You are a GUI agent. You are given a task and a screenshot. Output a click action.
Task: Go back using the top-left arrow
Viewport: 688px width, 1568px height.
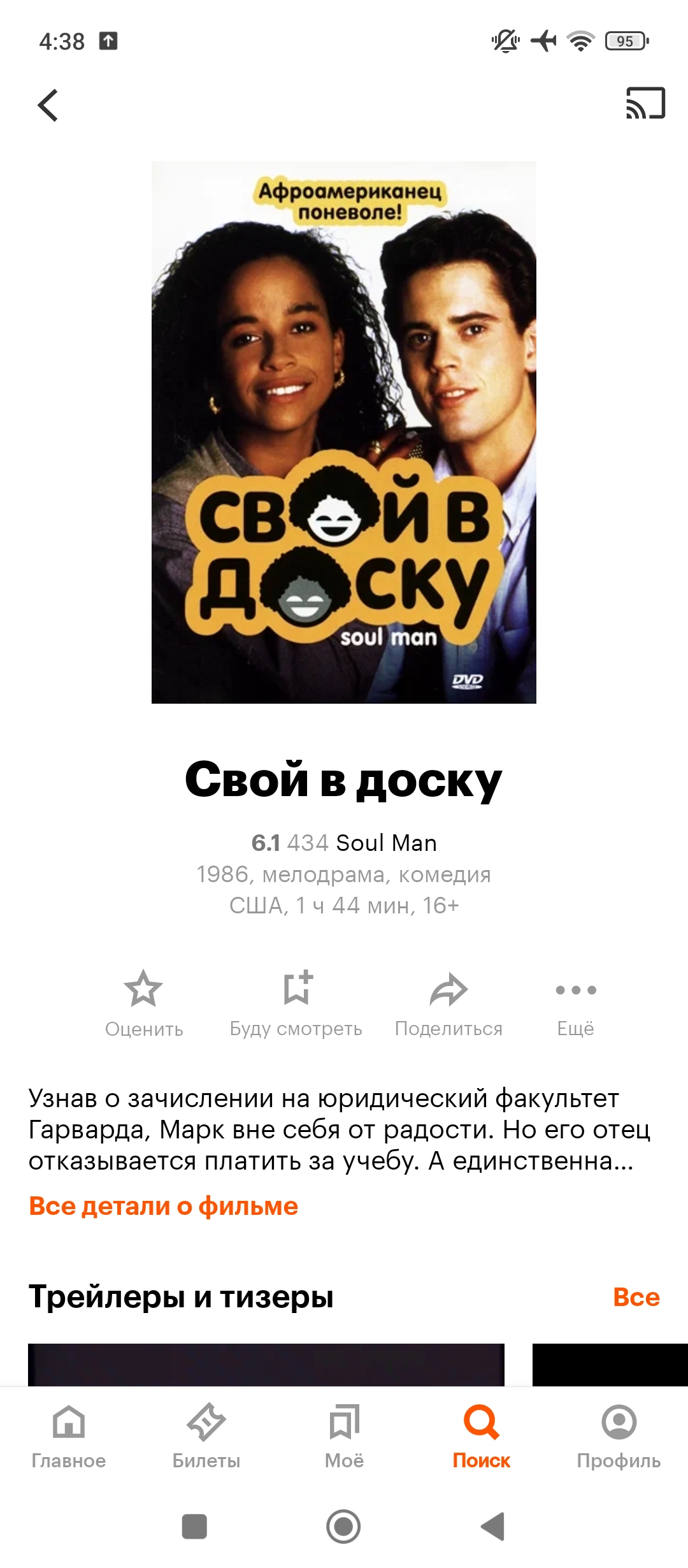(48, 105)
